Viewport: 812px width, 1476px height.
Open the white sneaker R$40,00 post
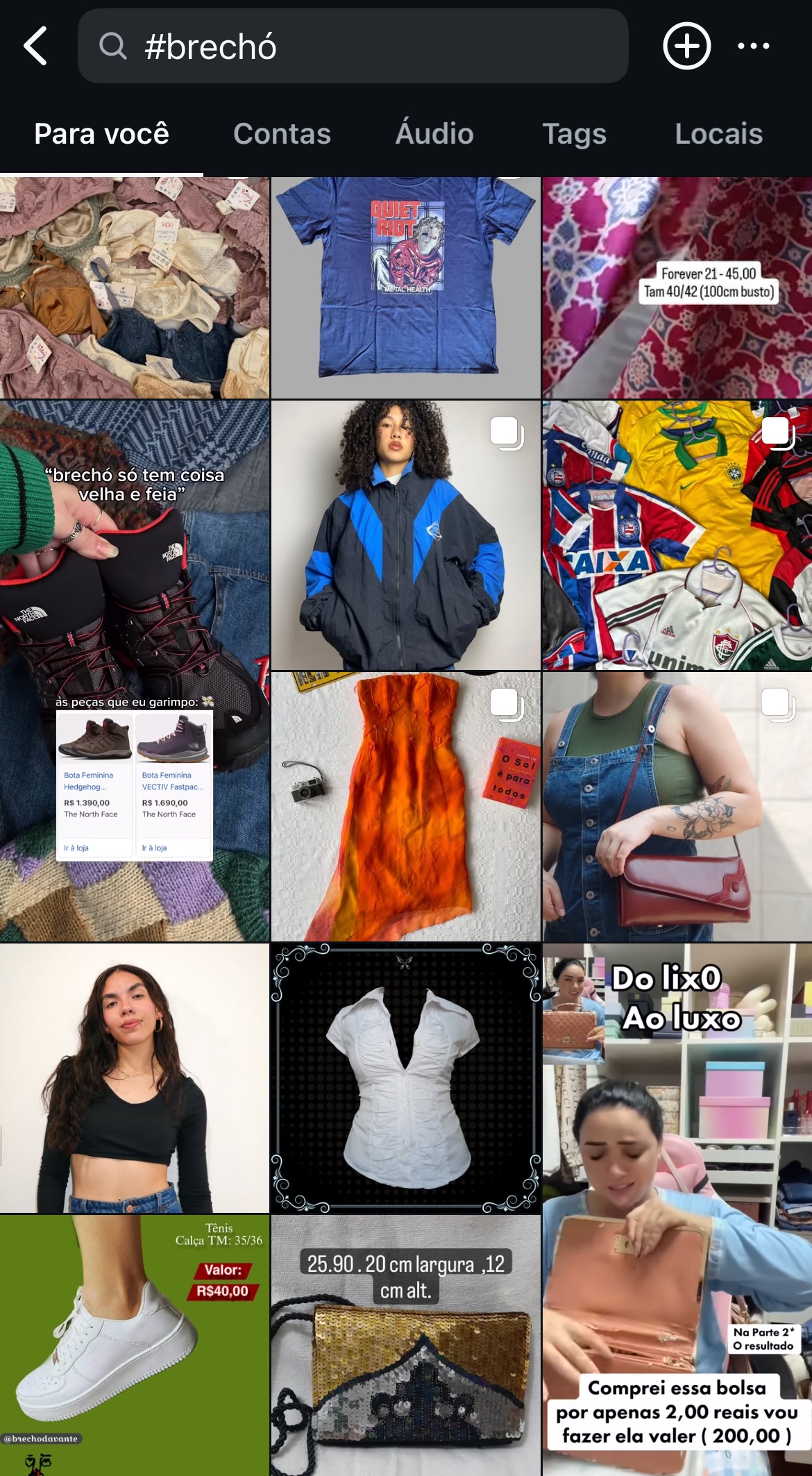click(x=135, y=1345)
